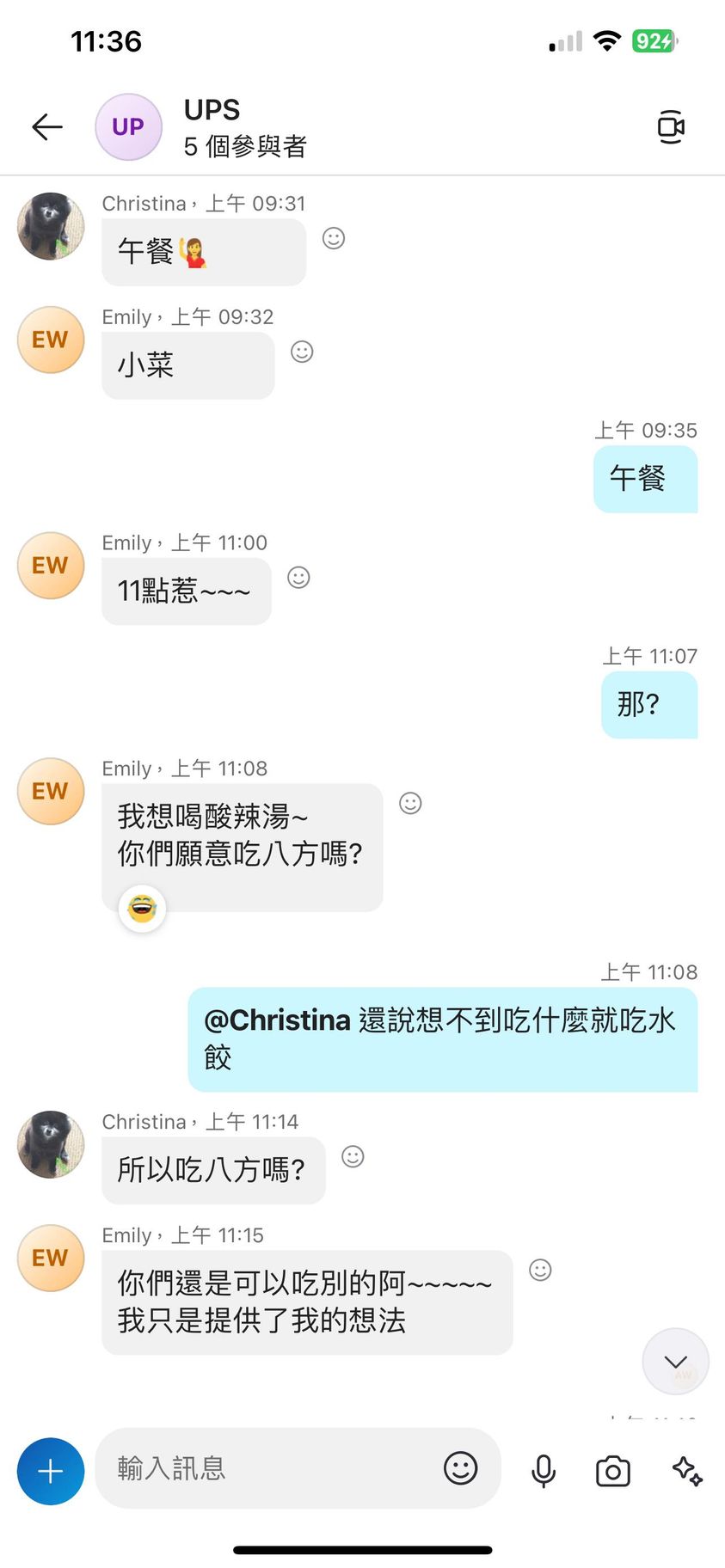This screenshot has height=1568, width=725.
Task: Add reaction to Emily's 酸辣湯 message
Action: click(x=410, y=803)
